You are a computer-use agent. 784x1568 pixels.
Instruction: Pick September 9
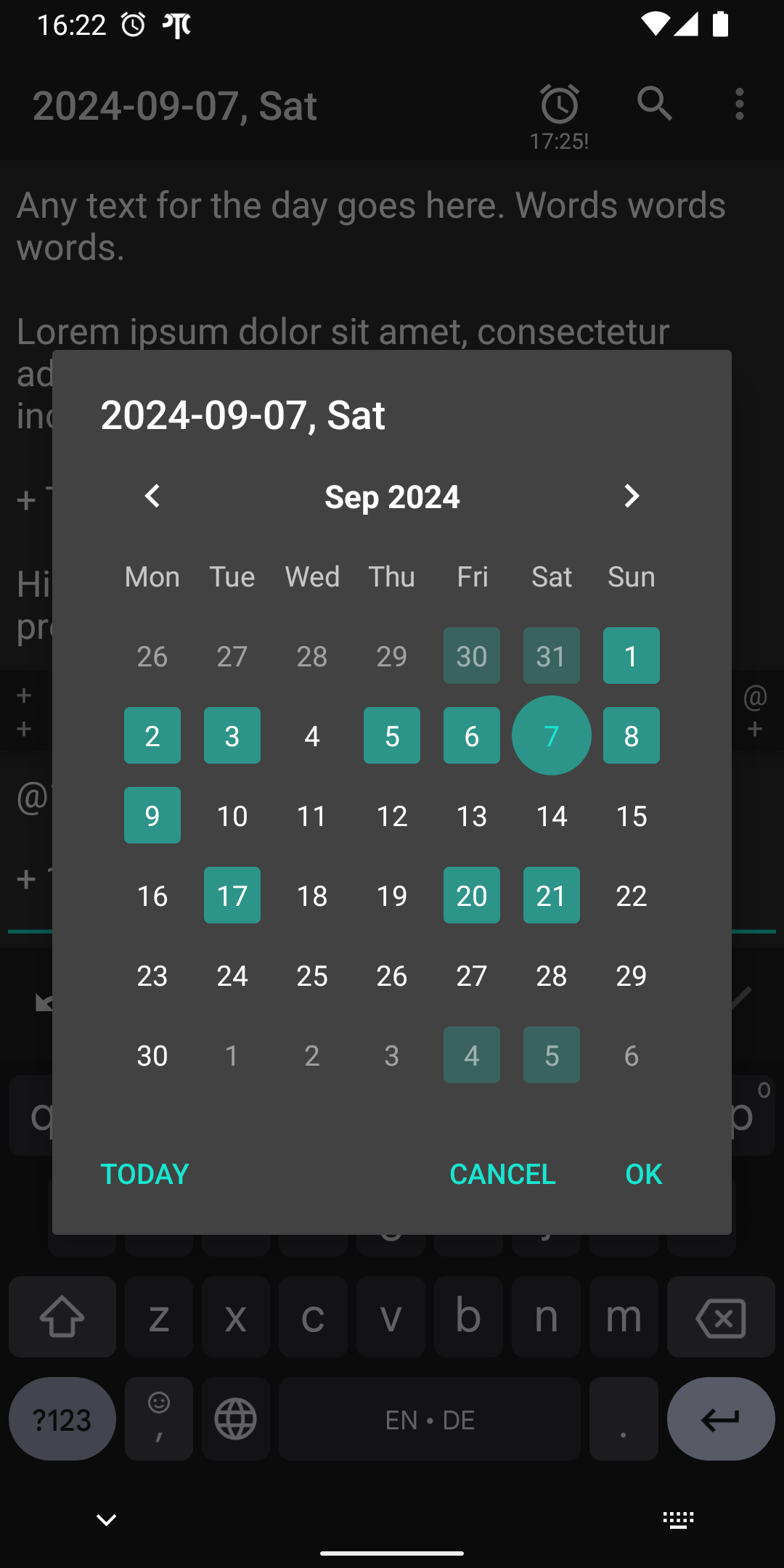[152, 816]
